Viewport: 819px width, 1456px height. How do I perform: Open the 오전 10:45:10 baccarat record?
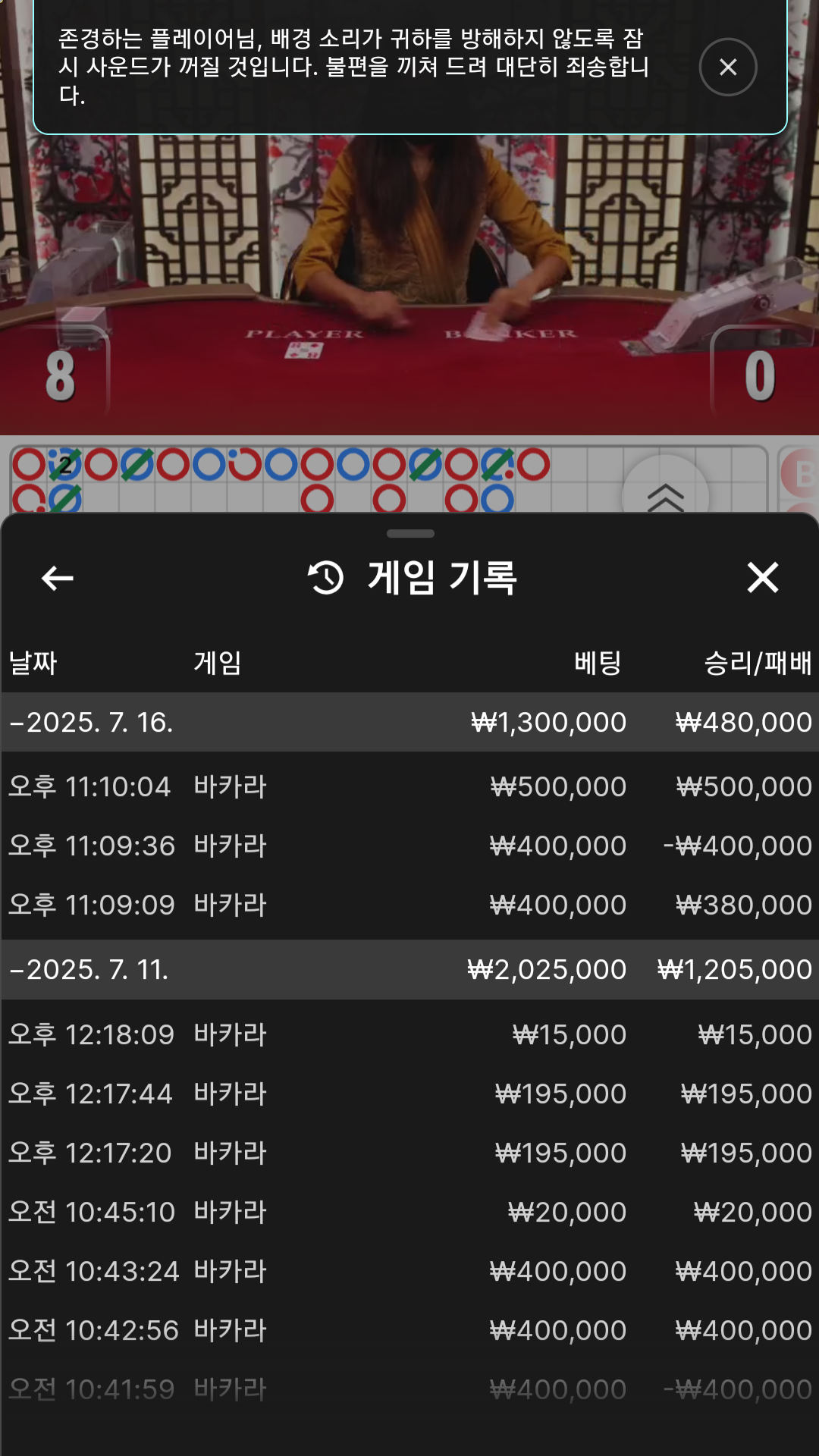pyautogui.click(x=409, y=1212)
